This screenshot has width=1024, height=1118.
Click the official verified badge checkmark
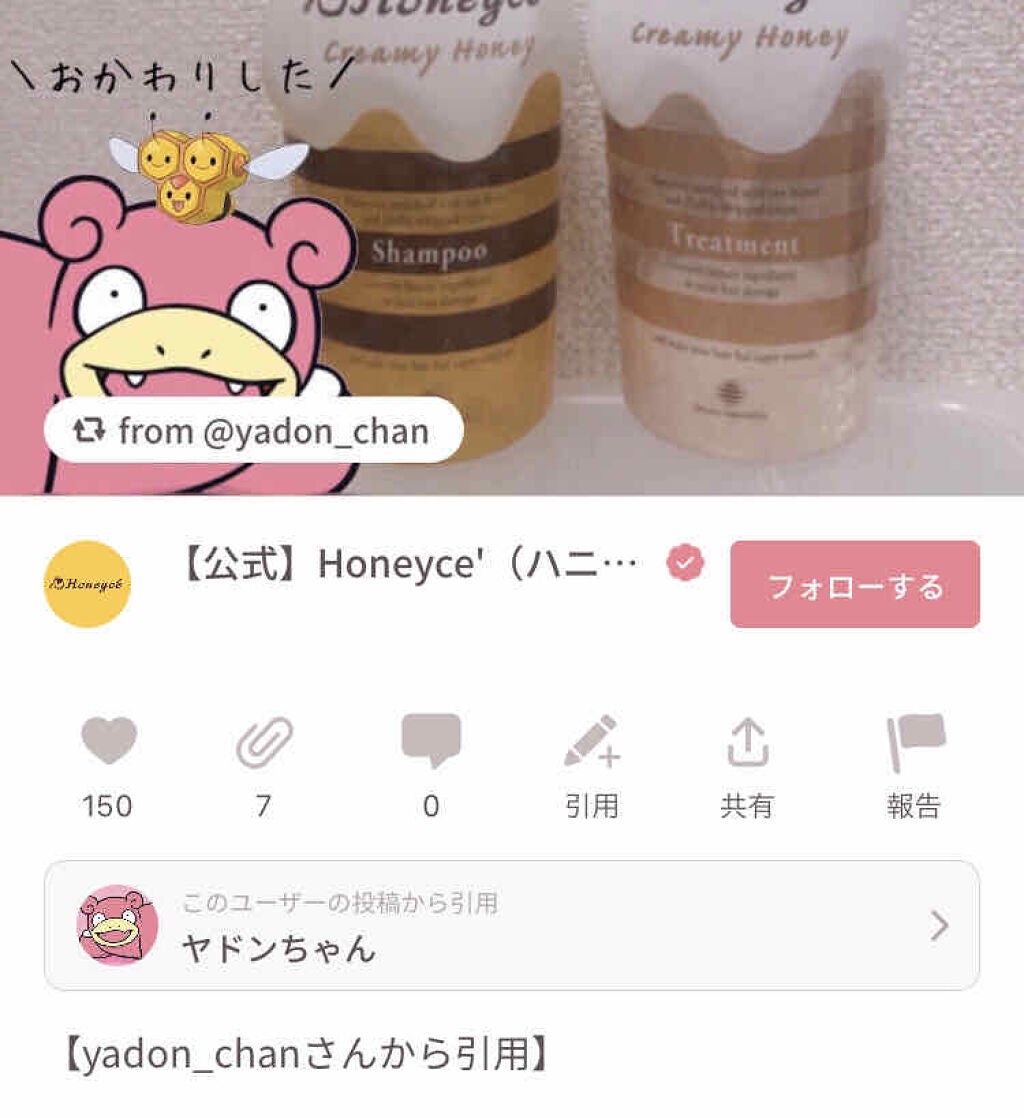pyautogui.click(x=683, y=562)
